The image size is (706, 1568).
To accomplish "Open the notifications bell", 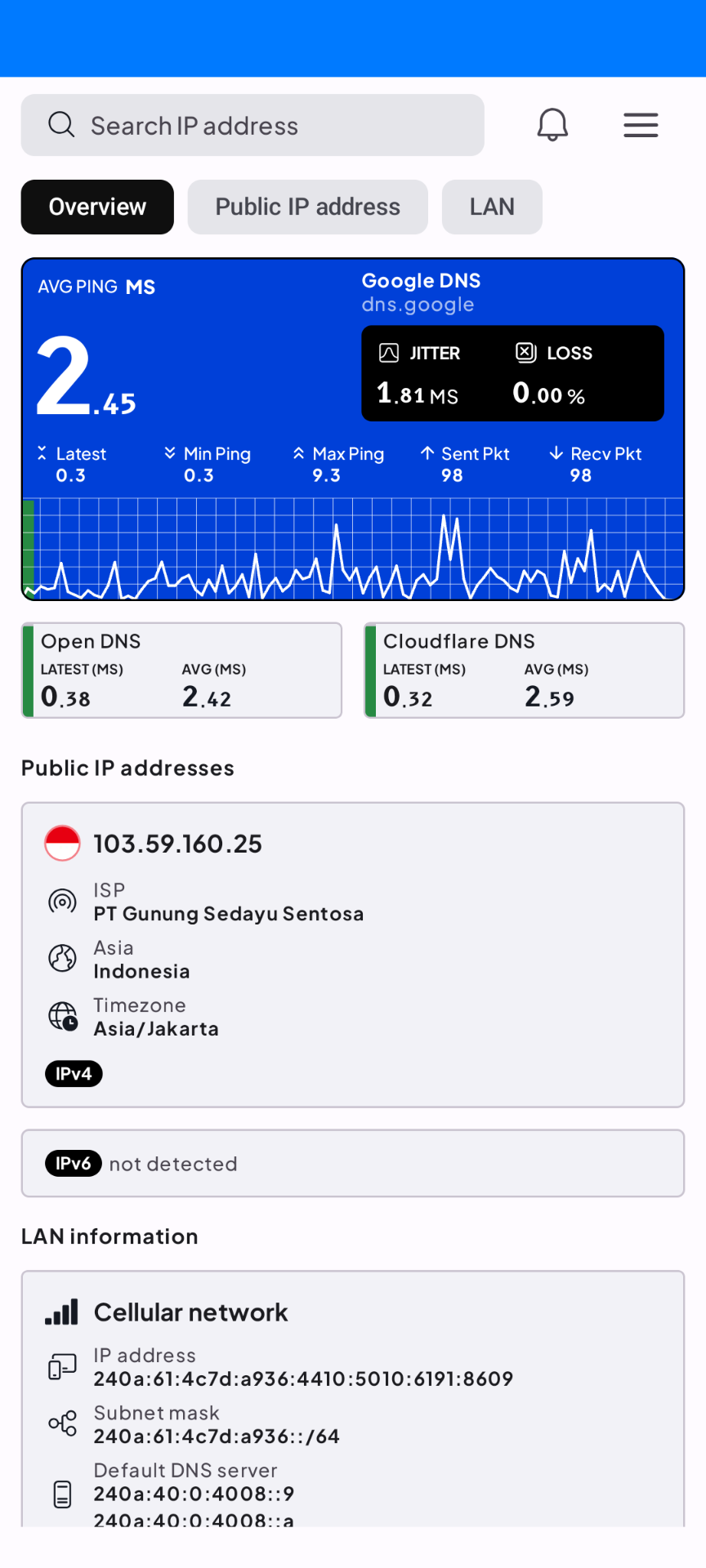I will [552, 125].
